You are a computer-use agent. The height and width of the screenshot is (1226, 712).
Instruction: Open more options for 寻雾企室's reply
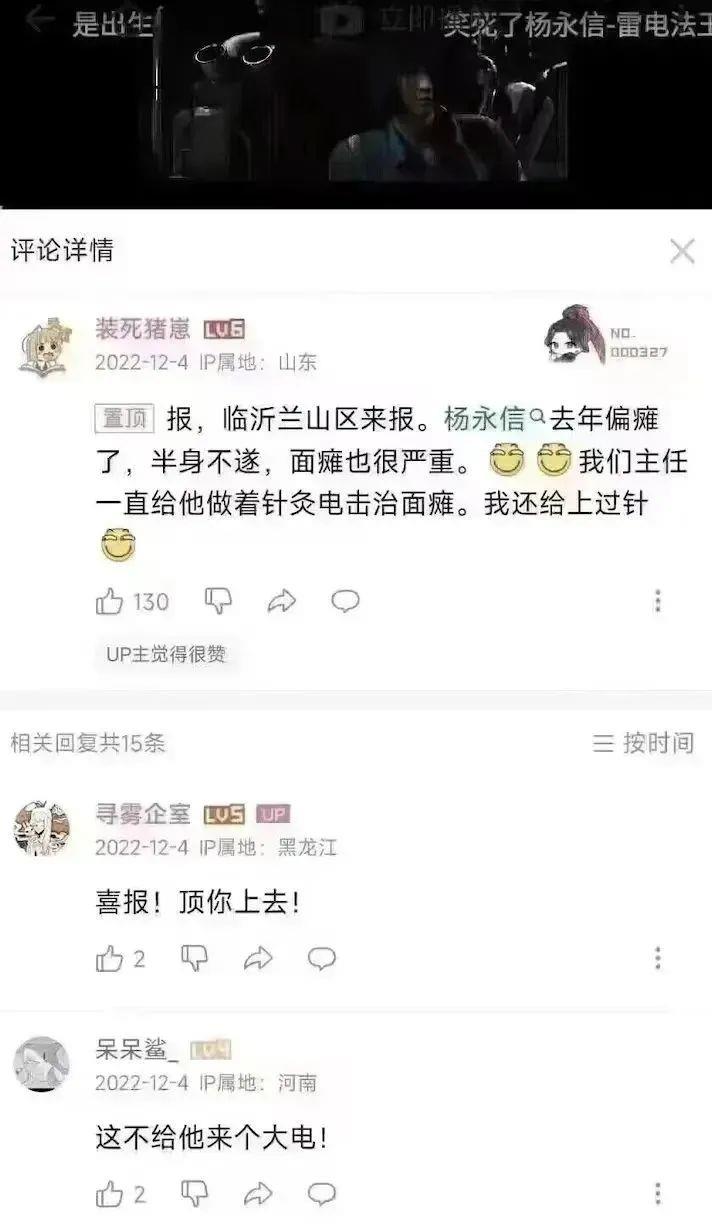tap(657, 958)
